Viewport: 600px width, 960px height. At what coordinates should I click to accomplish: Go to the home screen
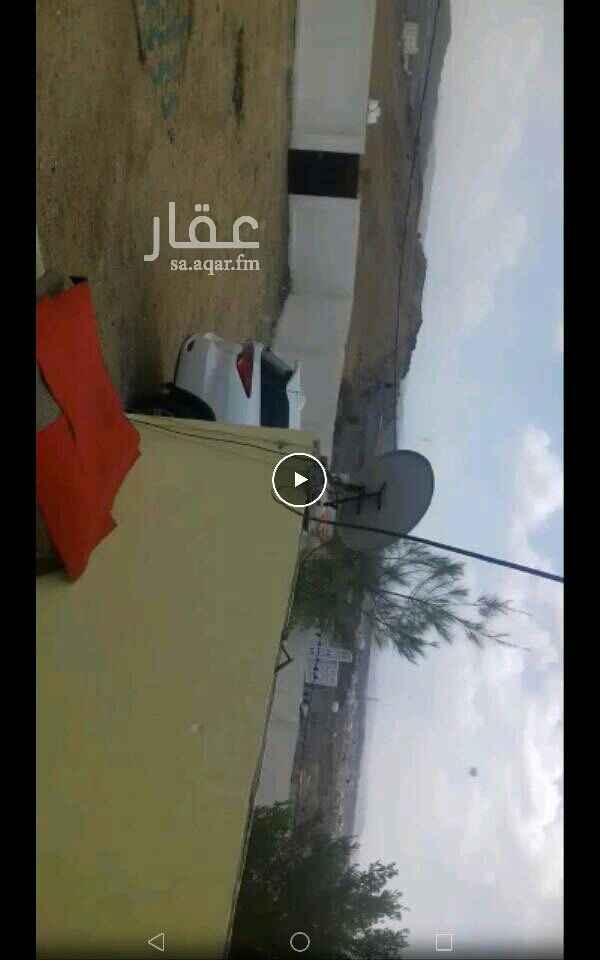[x=300, y=941]
